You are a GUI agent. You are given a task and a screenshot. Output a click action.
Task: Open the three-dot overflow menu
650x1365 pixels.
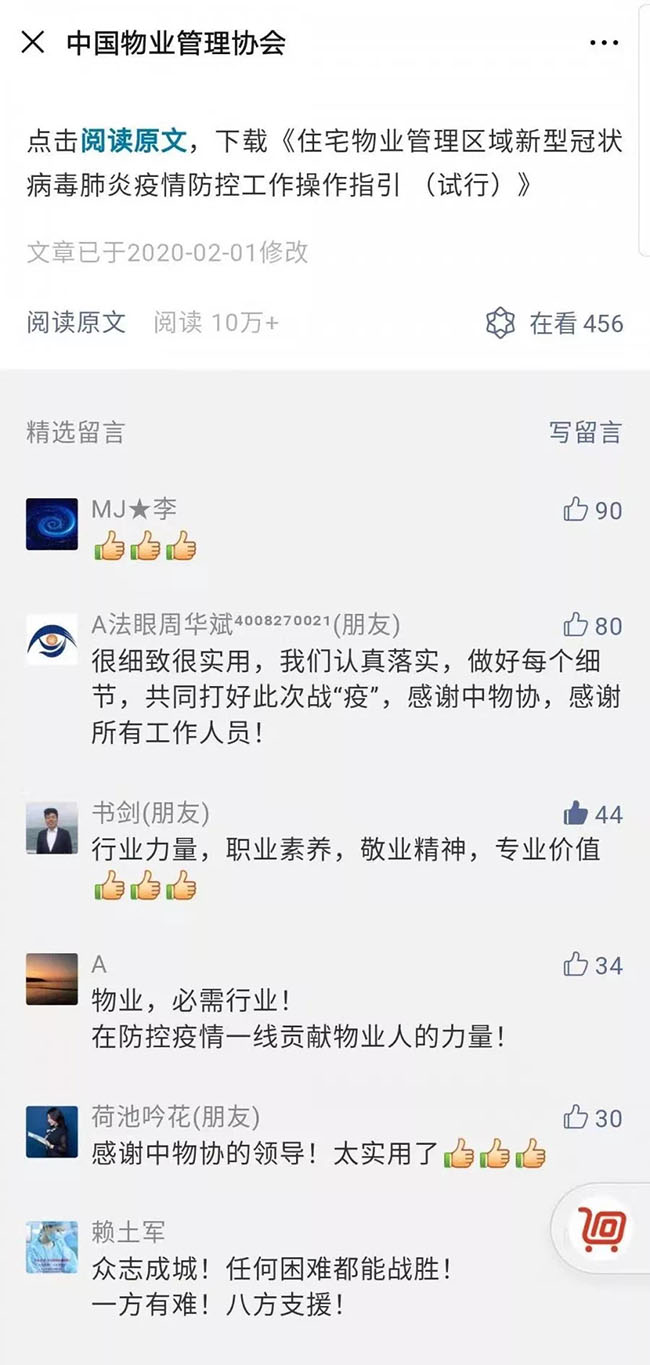click(604, 44)
